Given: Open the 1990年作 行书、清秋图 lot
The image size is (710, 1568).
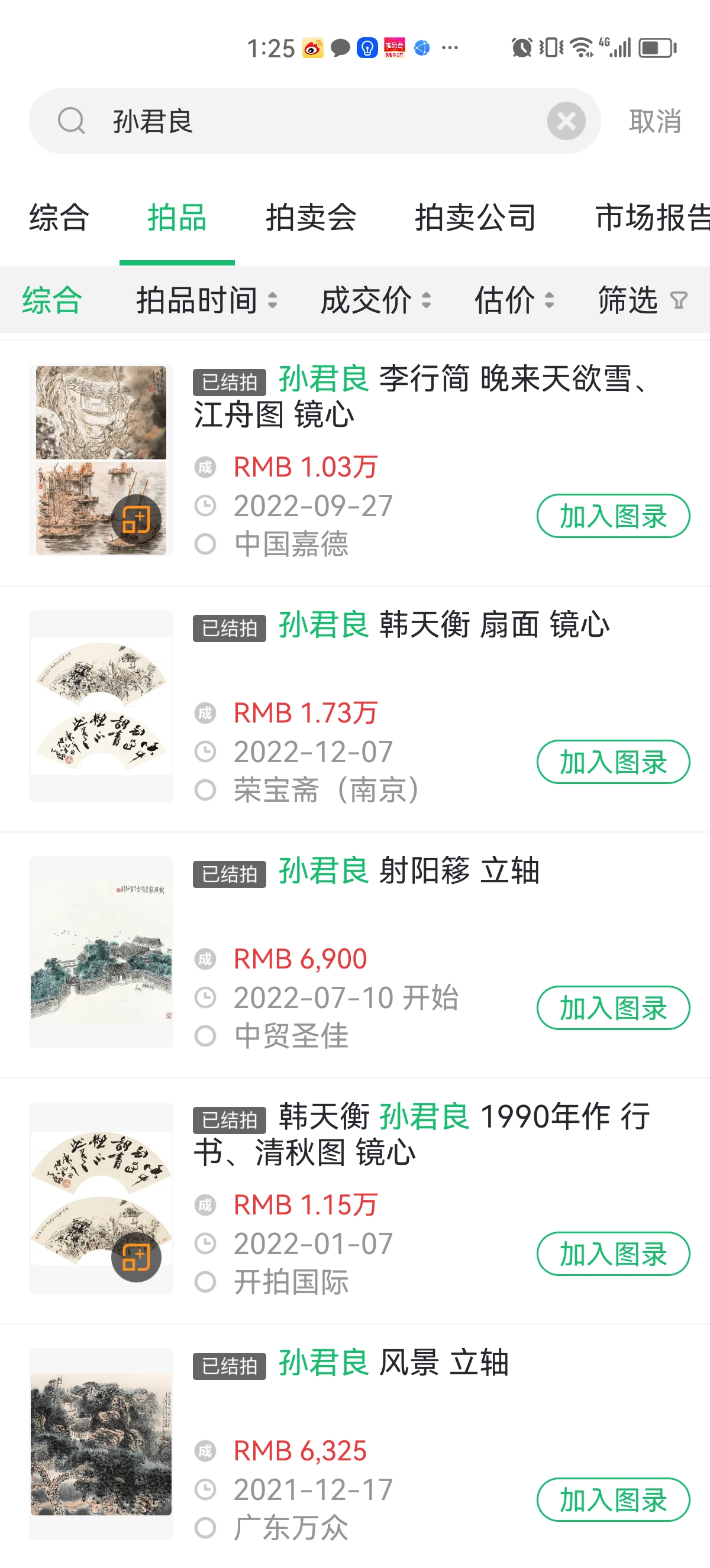Looking at the screenshot, I should (x=420, y=1135).
